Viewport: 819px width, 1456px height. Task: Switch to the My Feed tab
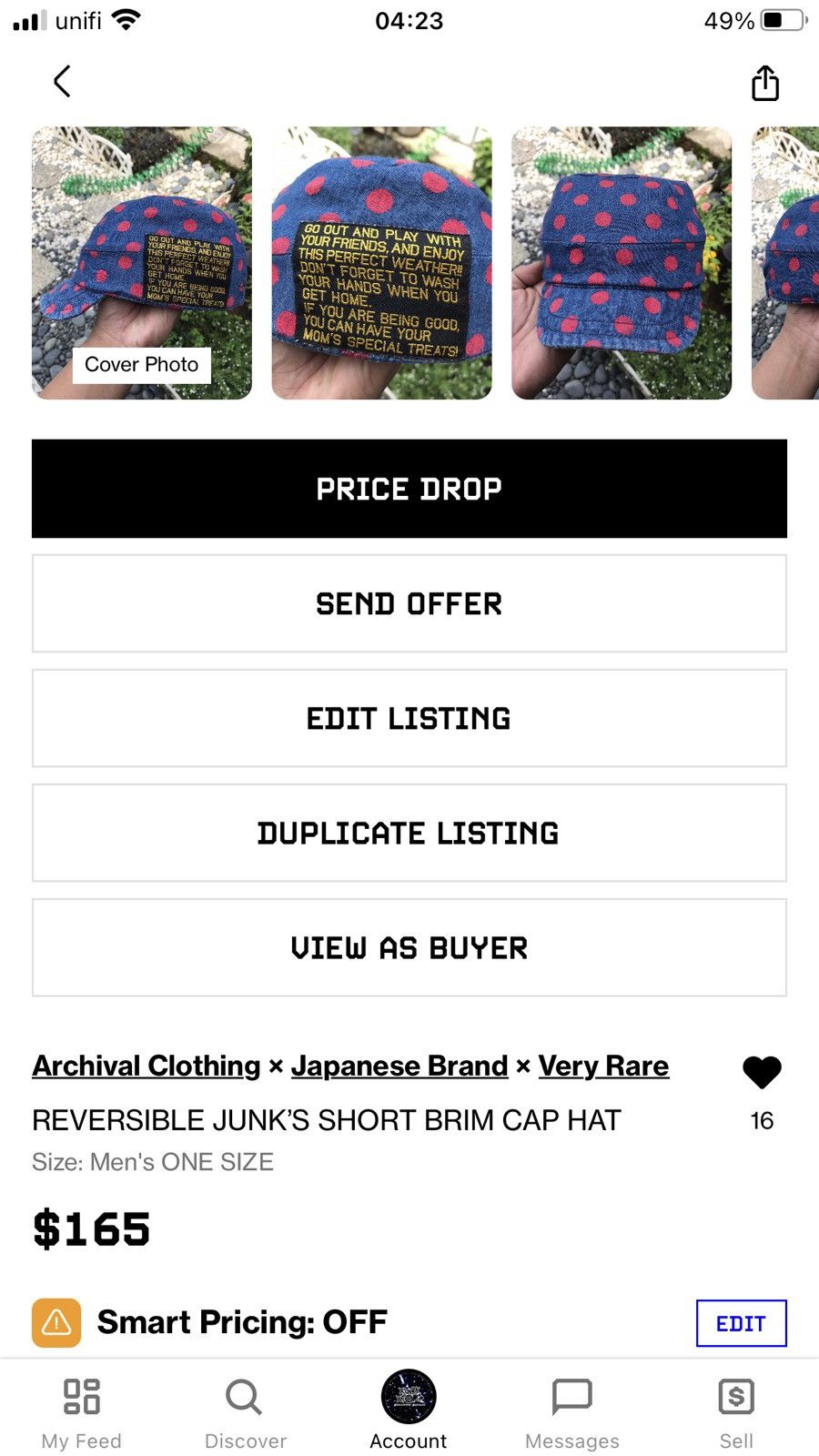[81, 1413]
